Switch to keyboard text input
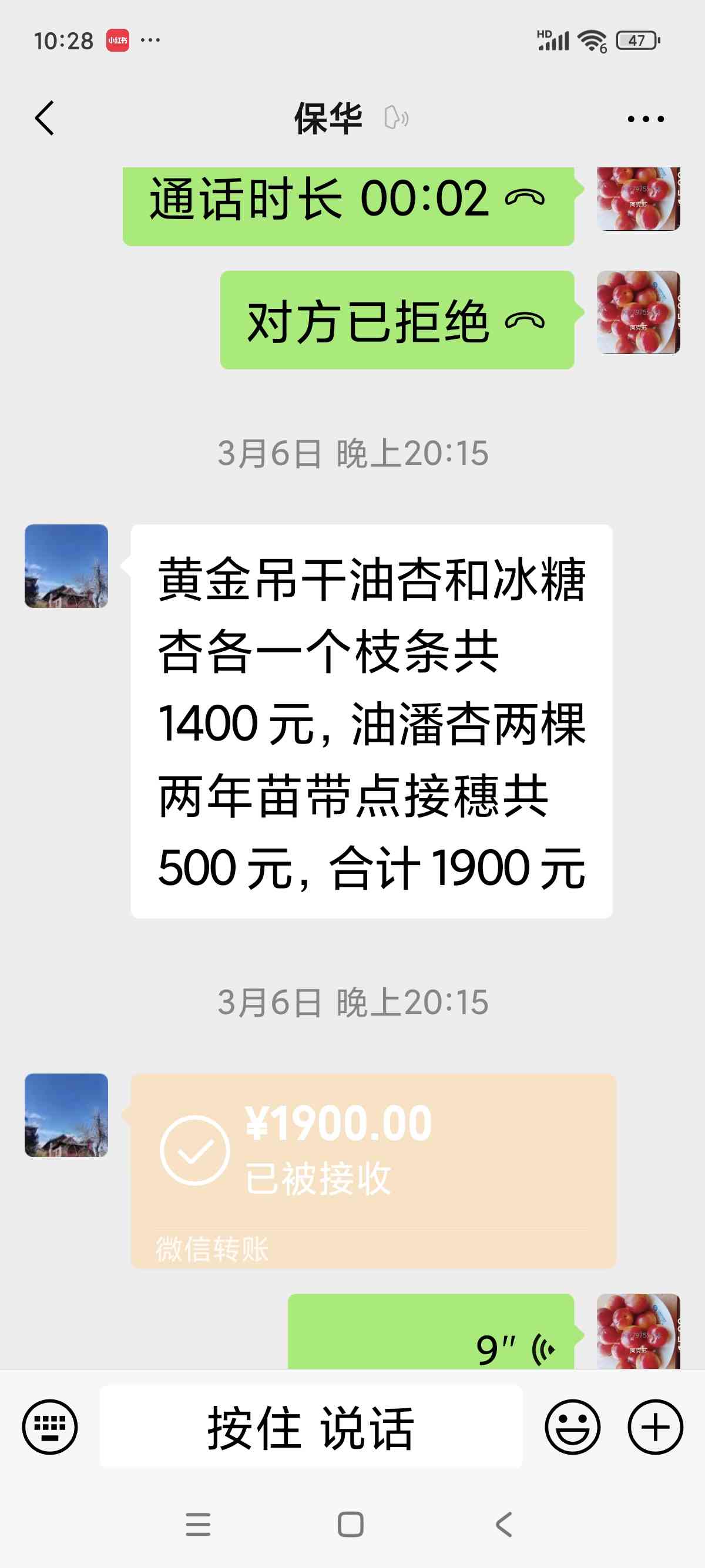The width and height of the screenshot is (705, 1568). pyautogui.click(x=50, y=1427)
